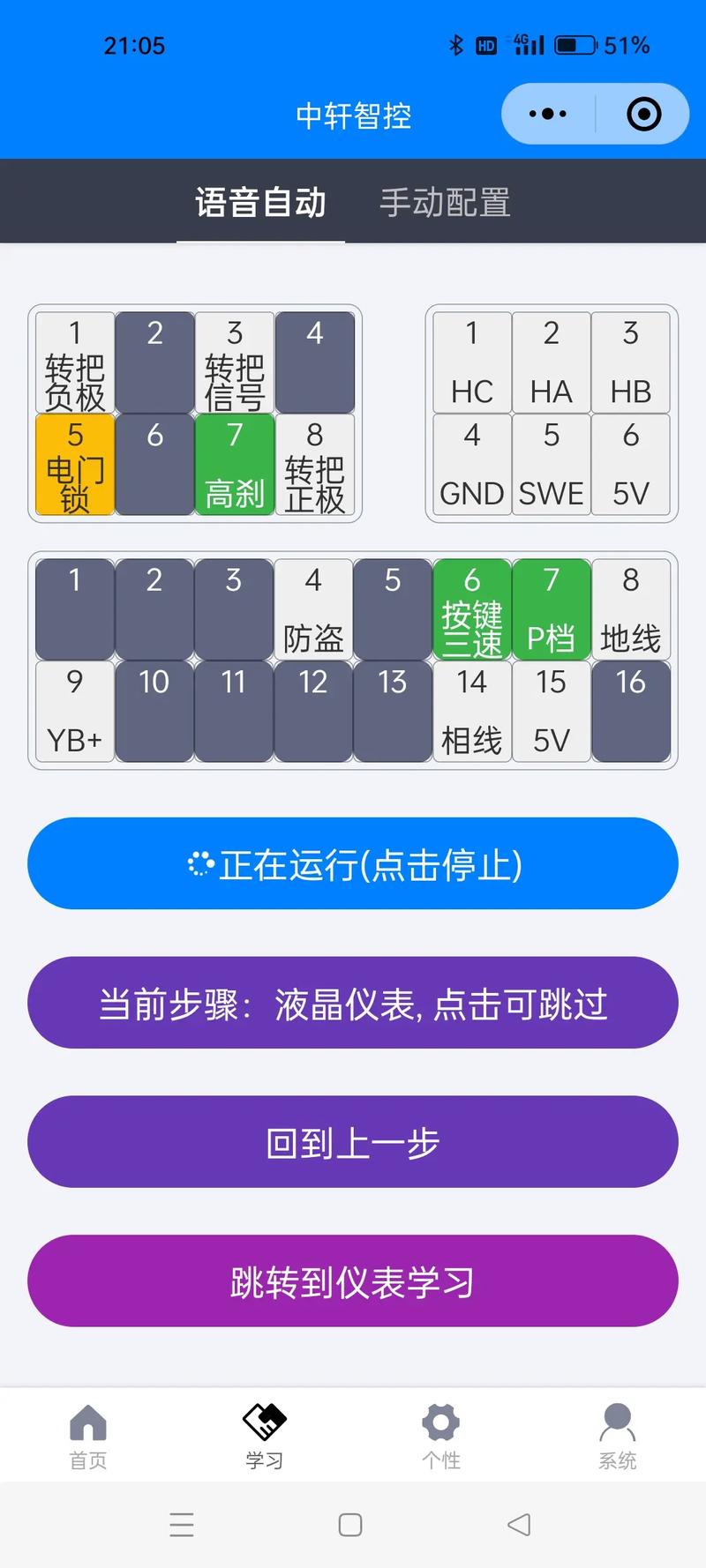This screenshot has width=706, height=1568.
Task: Tap the Android recent apps icon
Action: tap(182, 1525)
